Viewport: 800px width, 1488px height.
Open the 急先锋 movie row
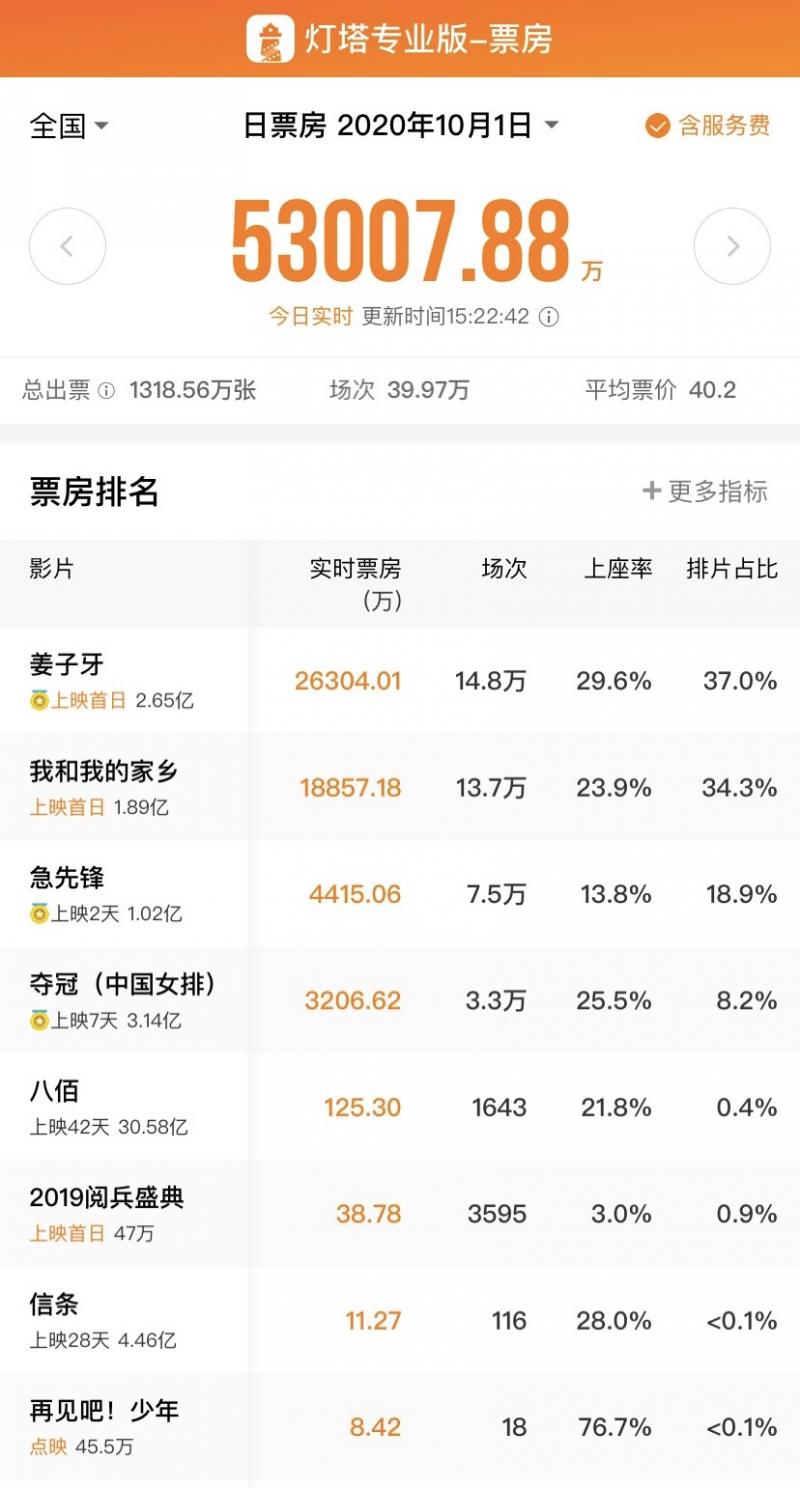pyautogui.click(x=400, y=894)
